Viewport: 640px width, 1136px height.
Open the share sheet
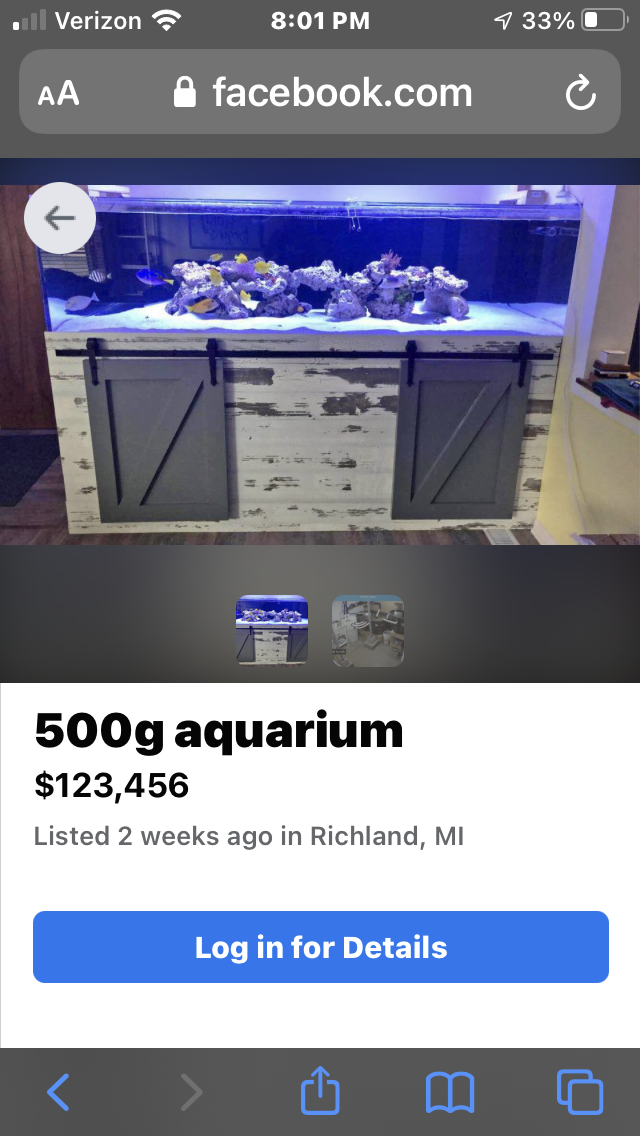(321, 1091)
